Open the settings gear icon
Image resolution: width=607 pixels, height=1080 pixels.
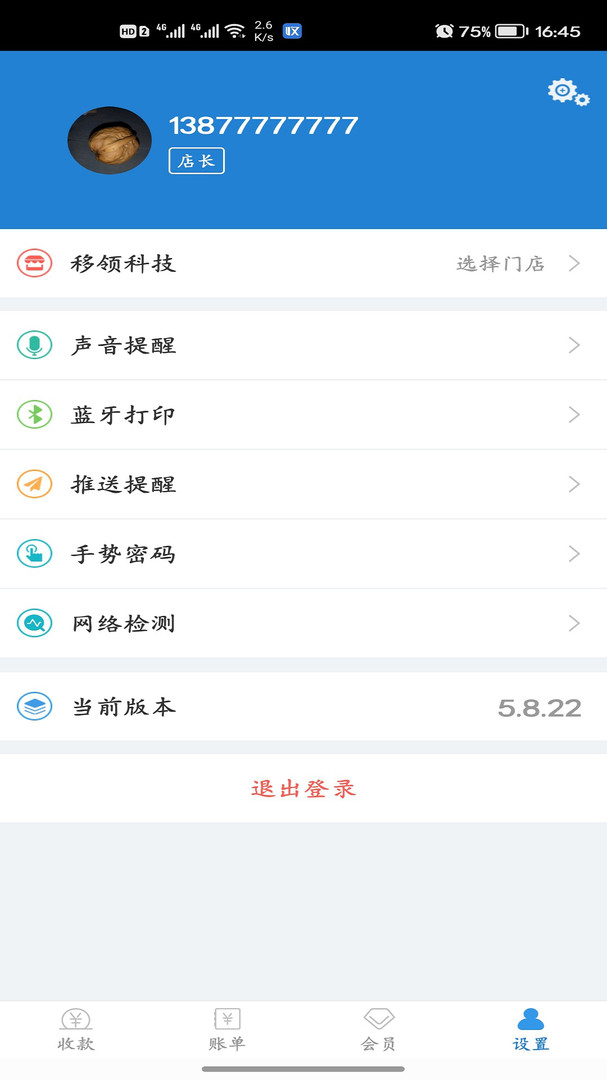click(568, 92)
